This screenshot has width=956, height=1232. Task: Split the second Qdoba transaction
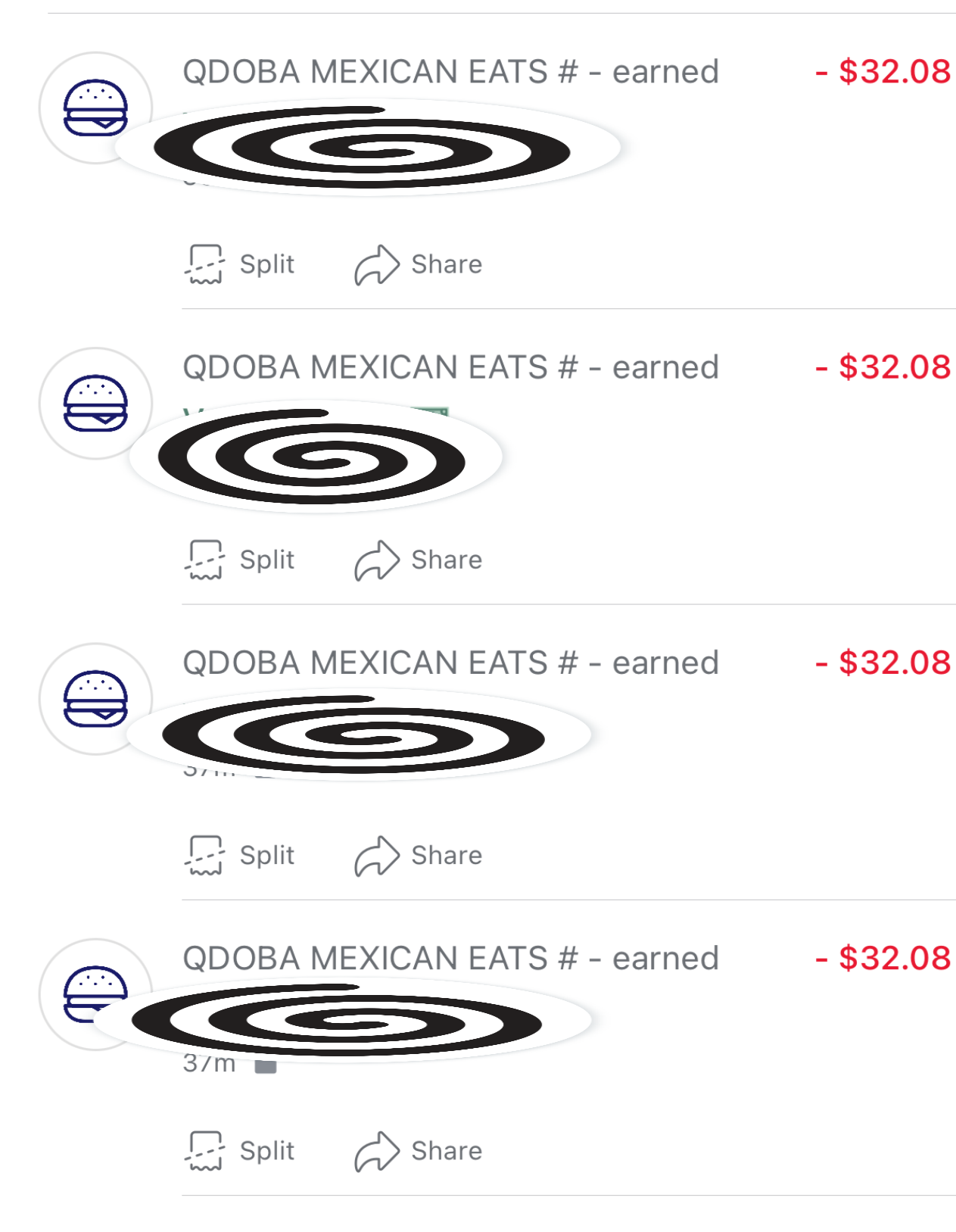tap(239, 560)
